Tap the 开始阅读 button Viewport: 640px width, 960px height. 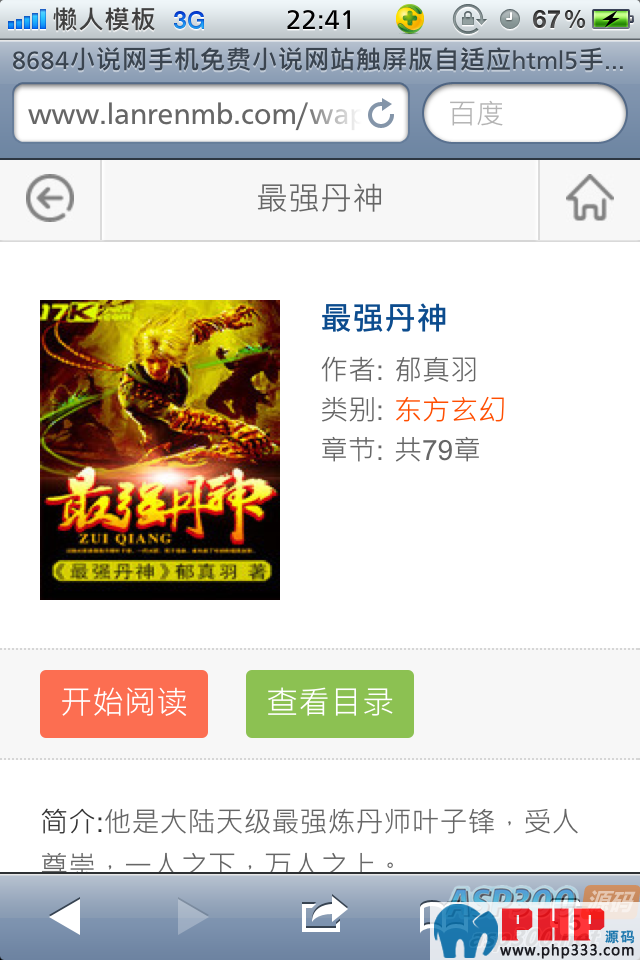[x=124, y=703]
